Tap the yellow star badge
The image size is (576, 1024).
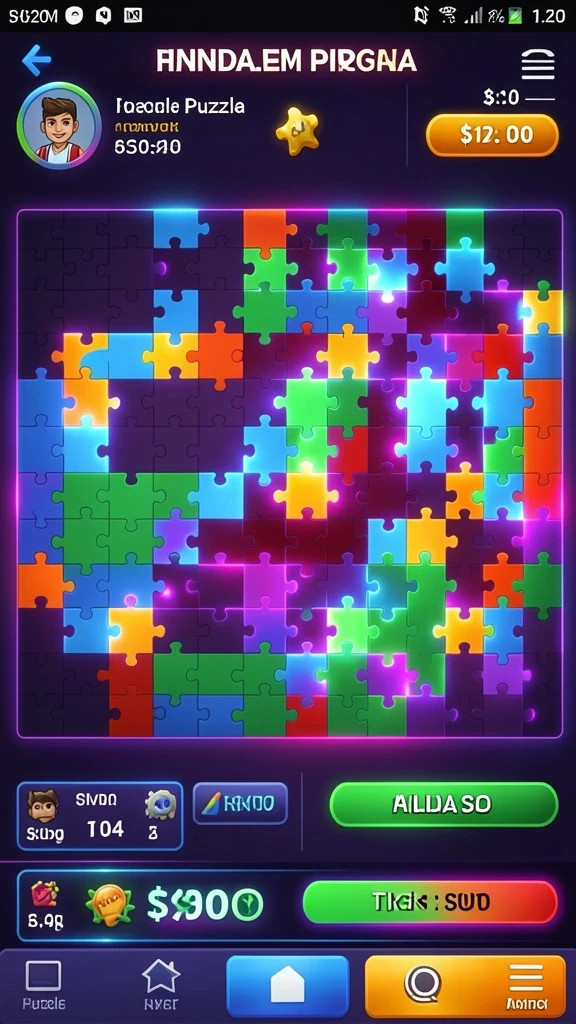(298, 127)
